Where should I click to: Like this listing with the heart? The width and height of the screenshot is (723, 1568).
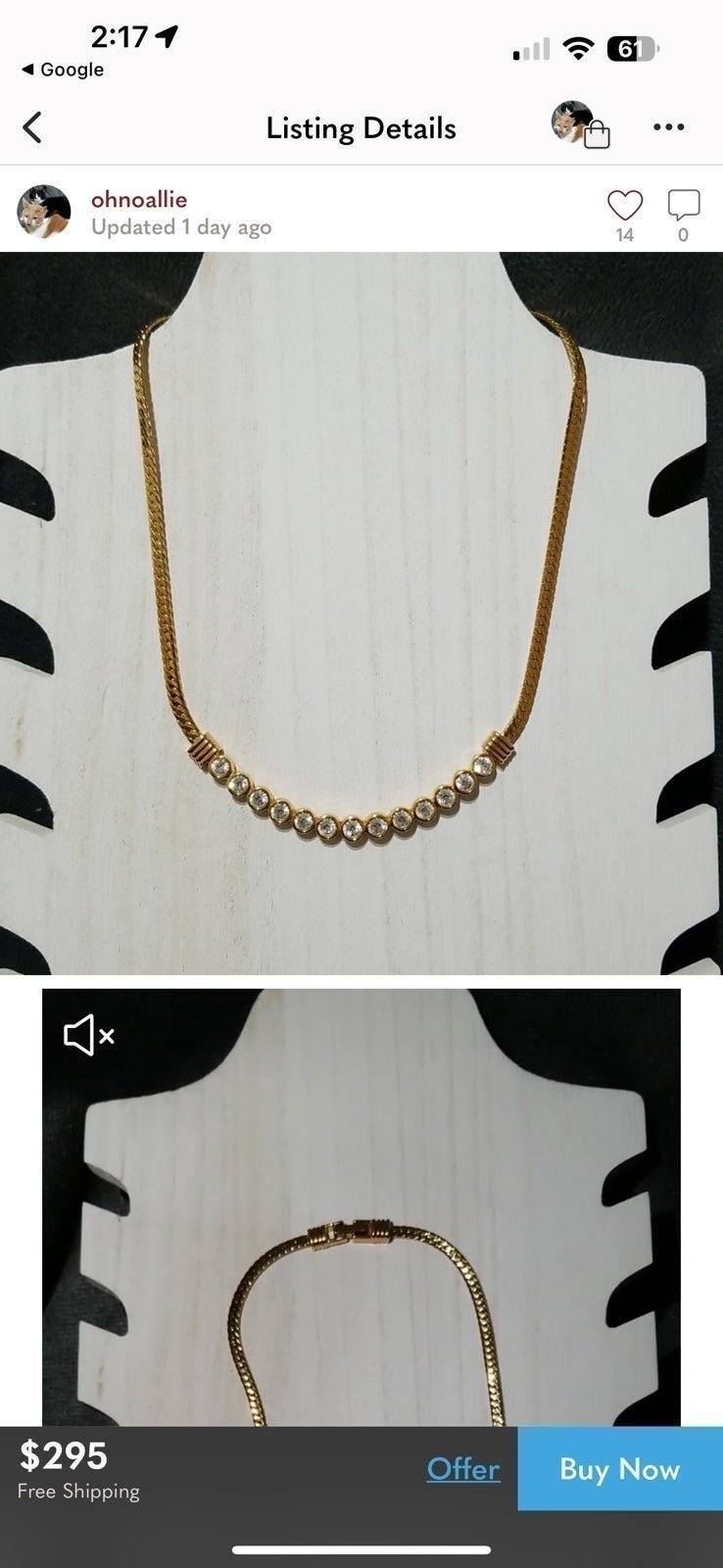coord(625,205)
